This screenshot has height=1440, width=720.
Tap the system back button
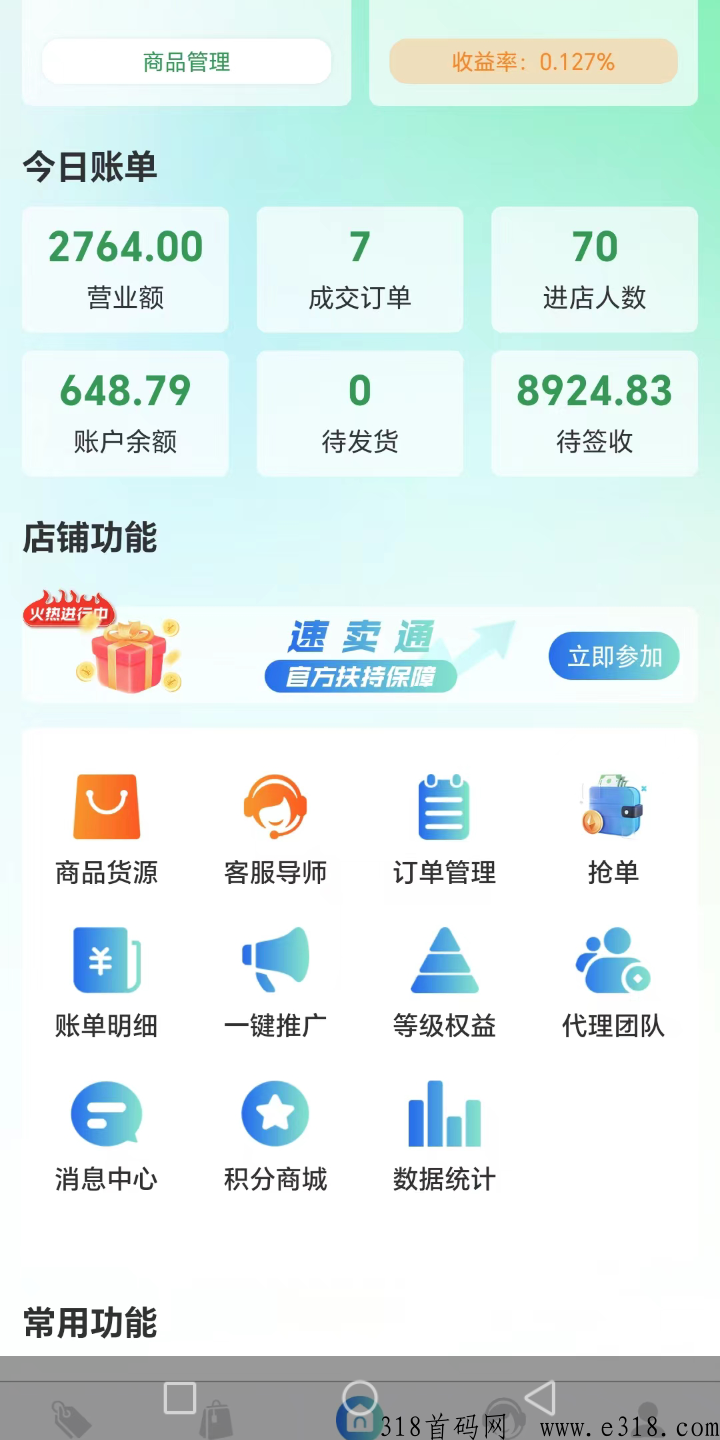[x=540, y=1398]
